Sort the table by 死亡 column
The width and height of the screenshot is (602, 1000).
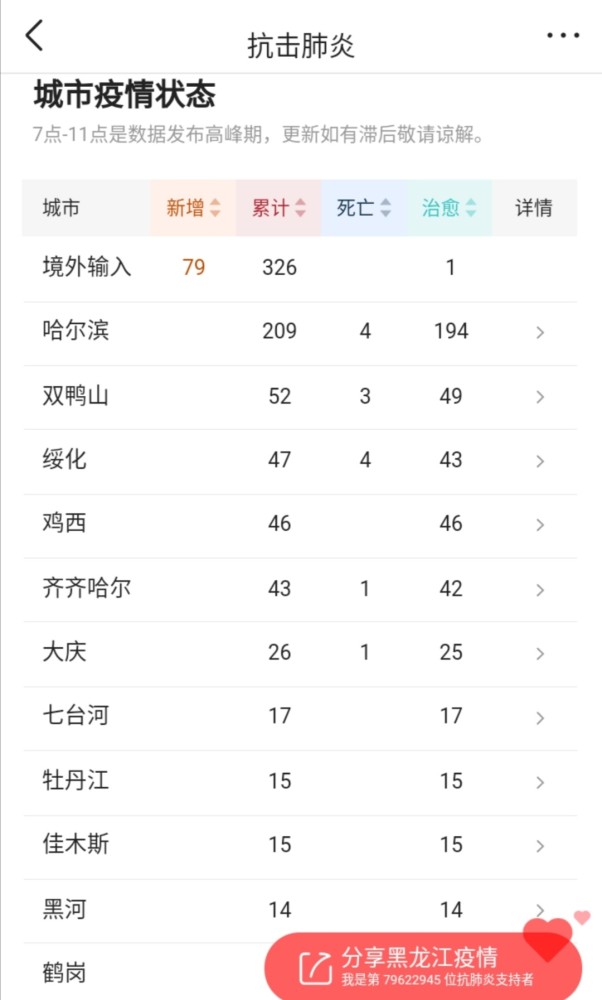(x=364, y=207)
